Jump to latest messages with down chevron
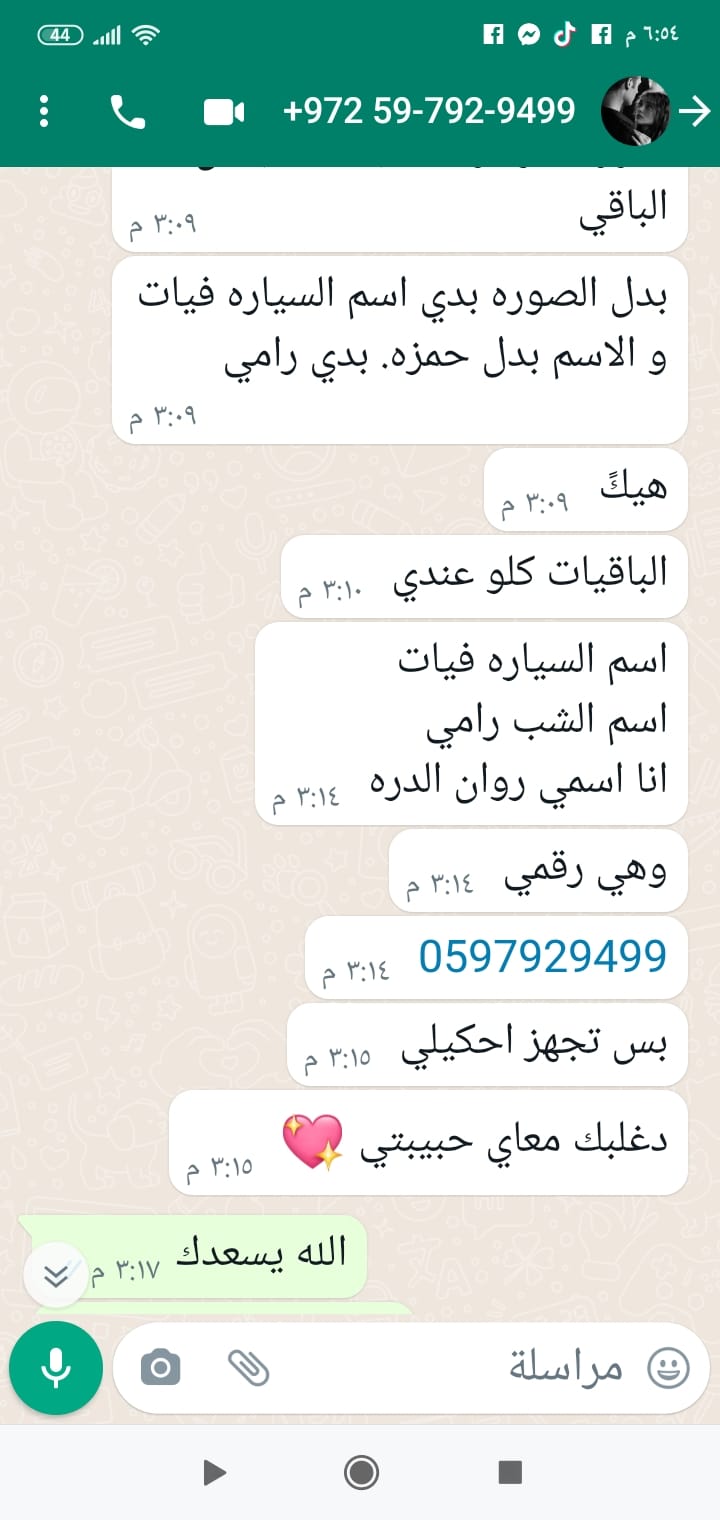Screen dimensions: 720x1520 [x=57, y=1274]
